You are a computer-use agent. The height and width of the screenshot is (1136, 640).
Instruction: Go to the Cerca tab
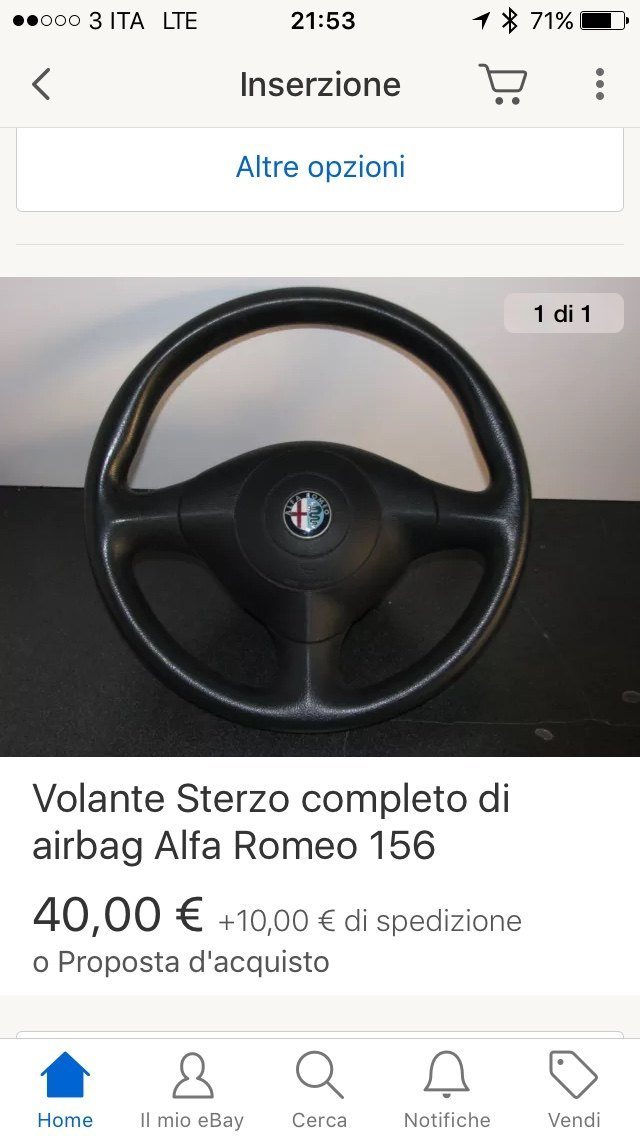click(x=319, y=1090)
